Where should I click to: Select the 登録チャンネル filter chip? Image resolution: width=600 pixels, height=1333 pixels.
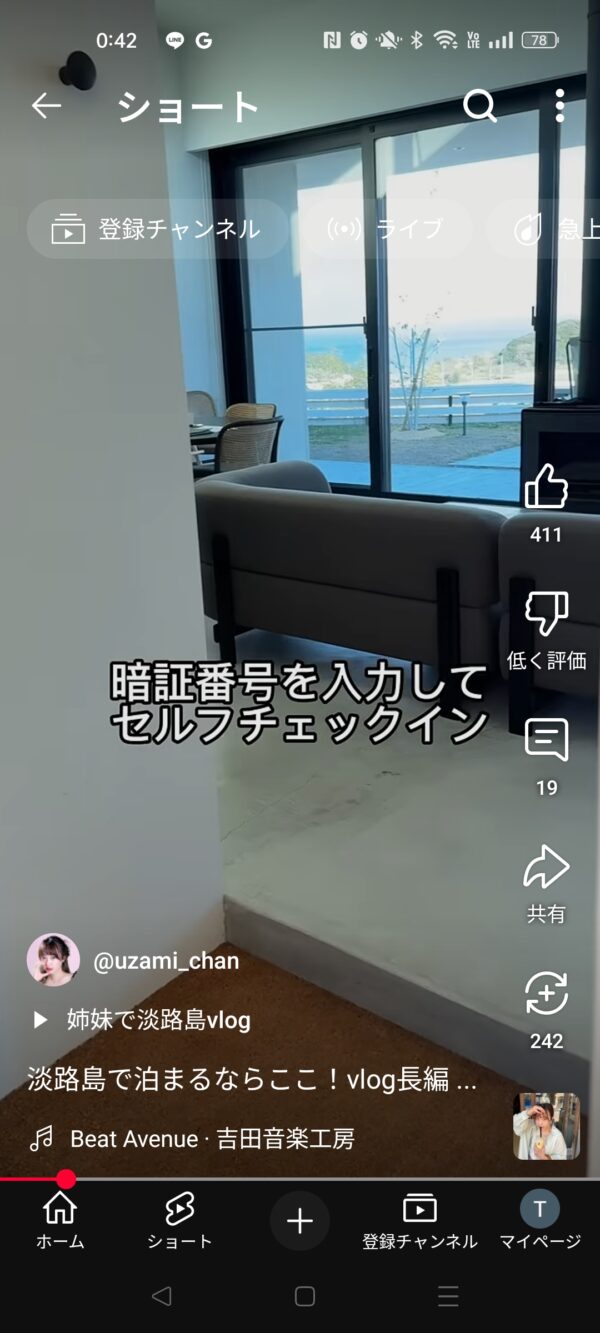click(157, 229)
